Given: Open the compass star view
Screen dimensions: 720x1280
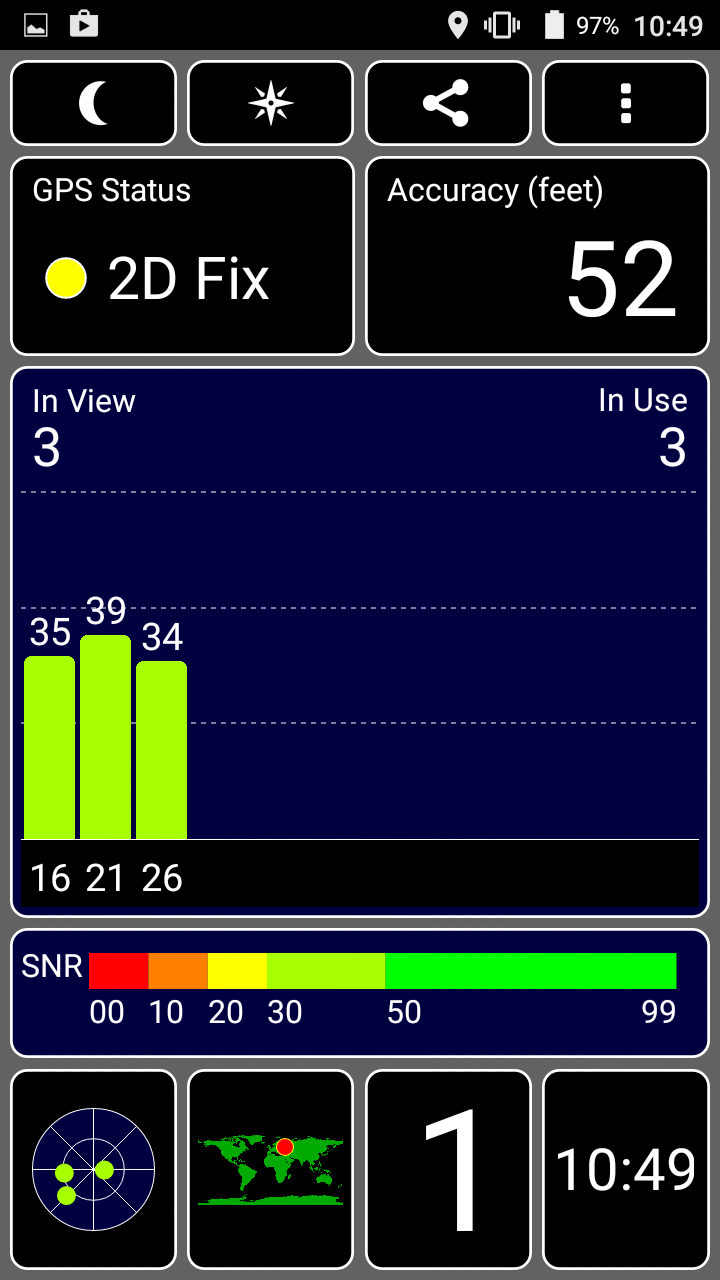Looking at the screenshot, I should coord(271,103).
